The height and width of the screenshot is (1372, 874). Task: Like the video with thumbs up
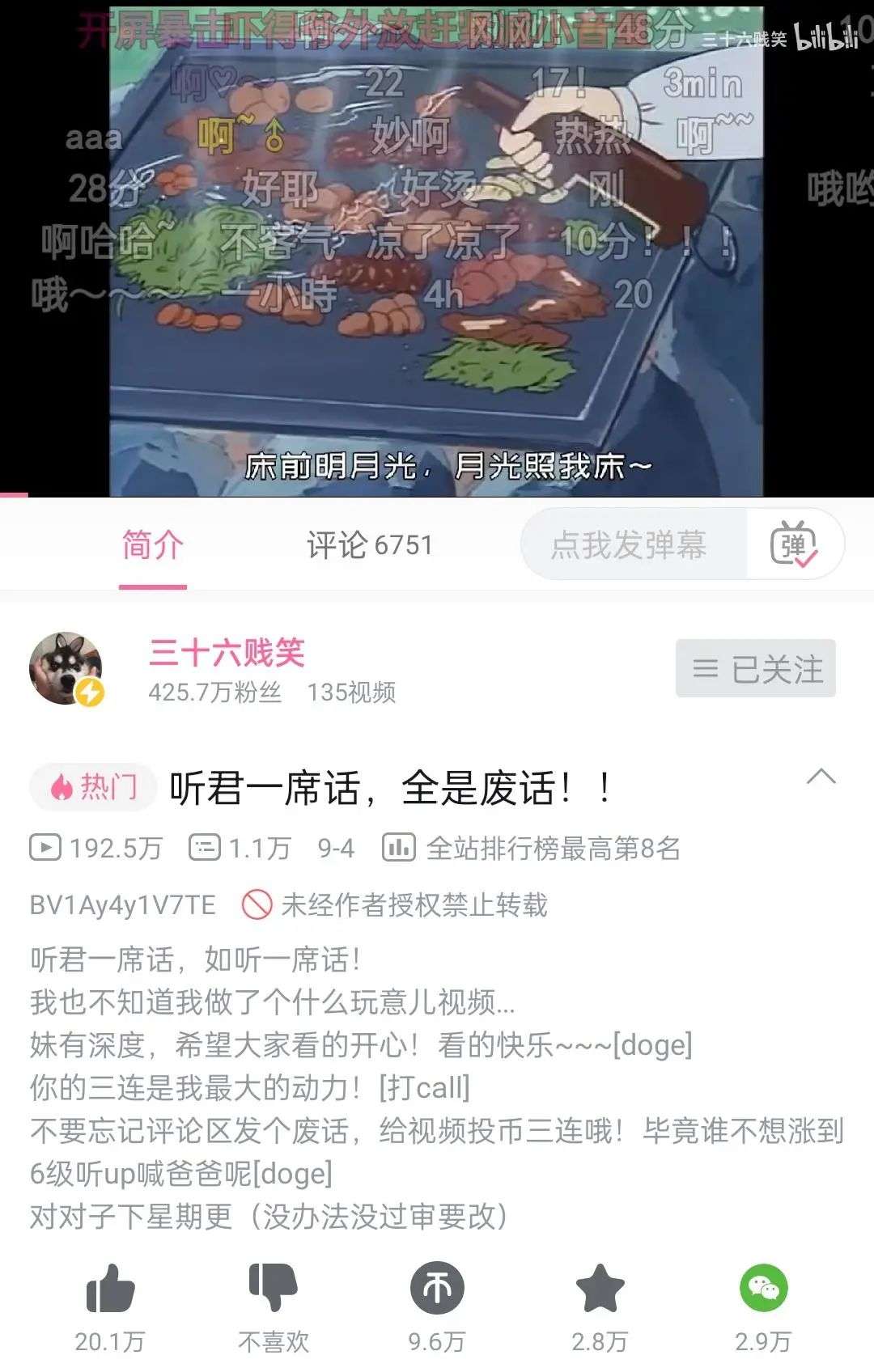[110, 1288]
